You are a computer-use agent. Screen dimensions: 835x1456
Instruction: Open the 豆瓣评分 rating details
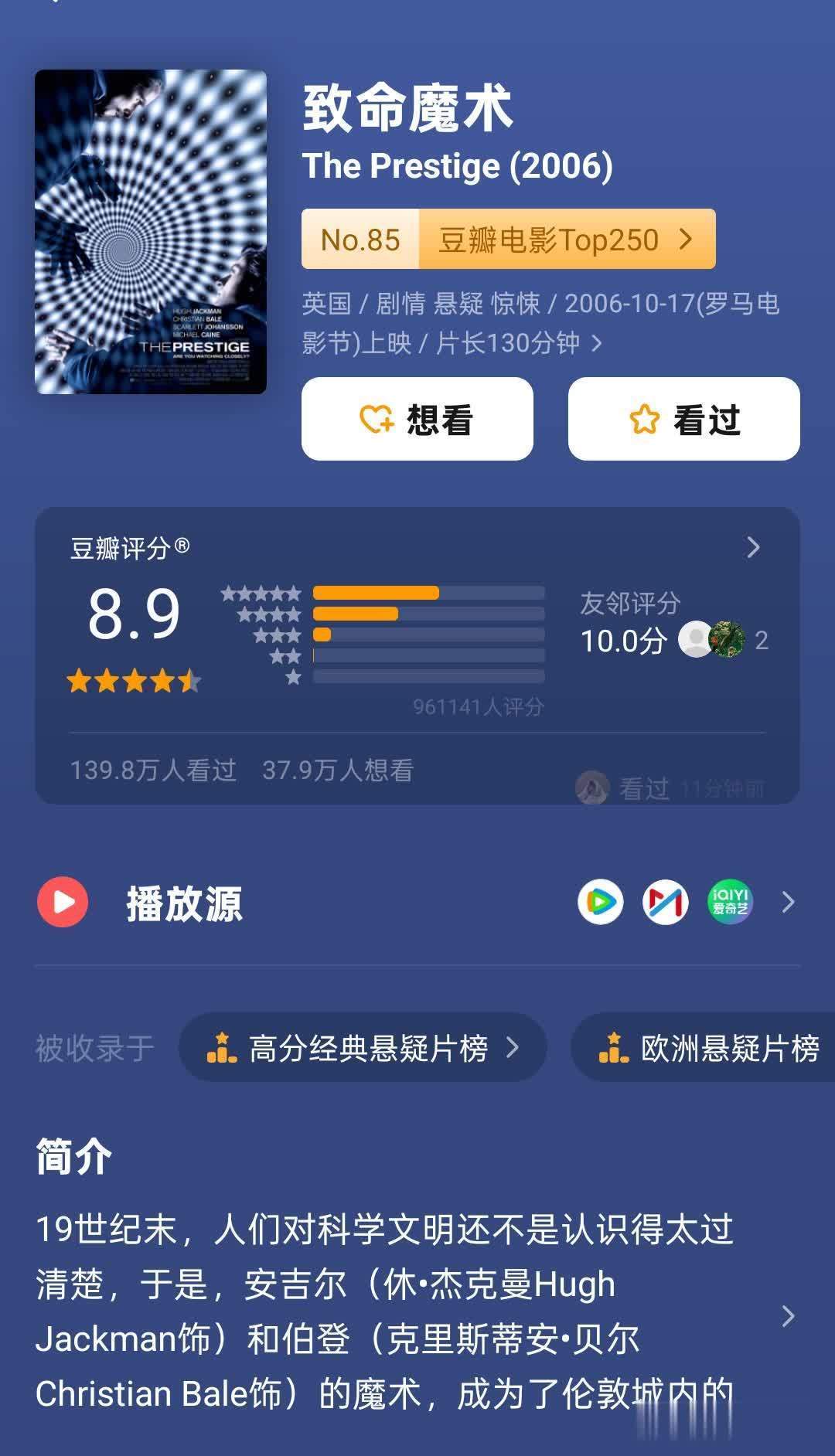coord(753,548)
